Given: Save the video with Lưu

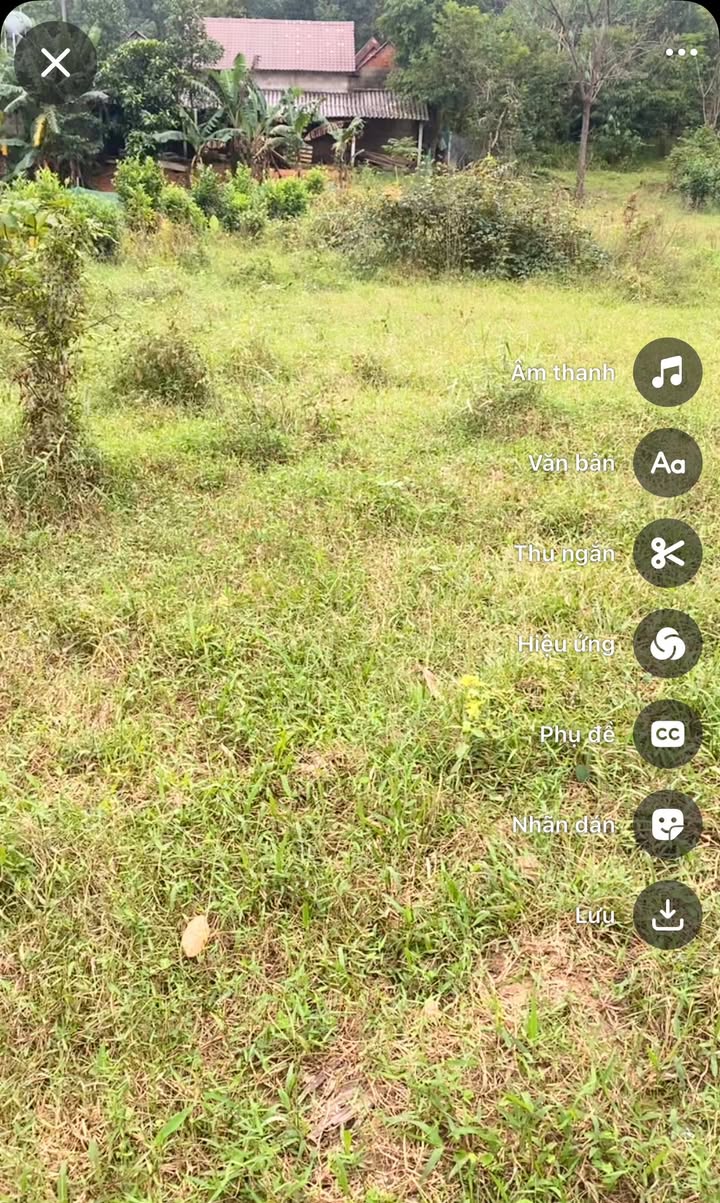Looking at the screenshot, I should point(667,915).
